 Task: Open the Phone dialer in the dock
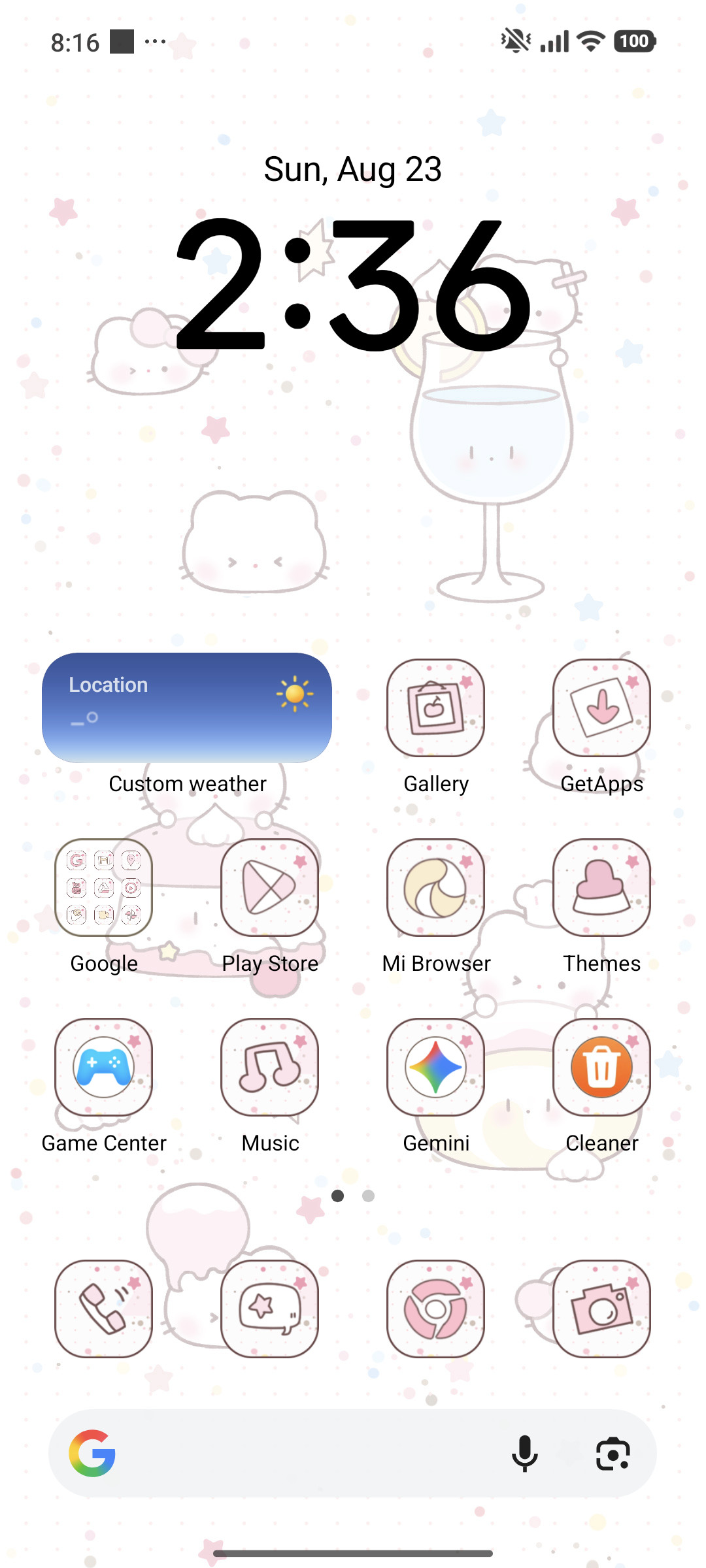(x=104, y=1309)
